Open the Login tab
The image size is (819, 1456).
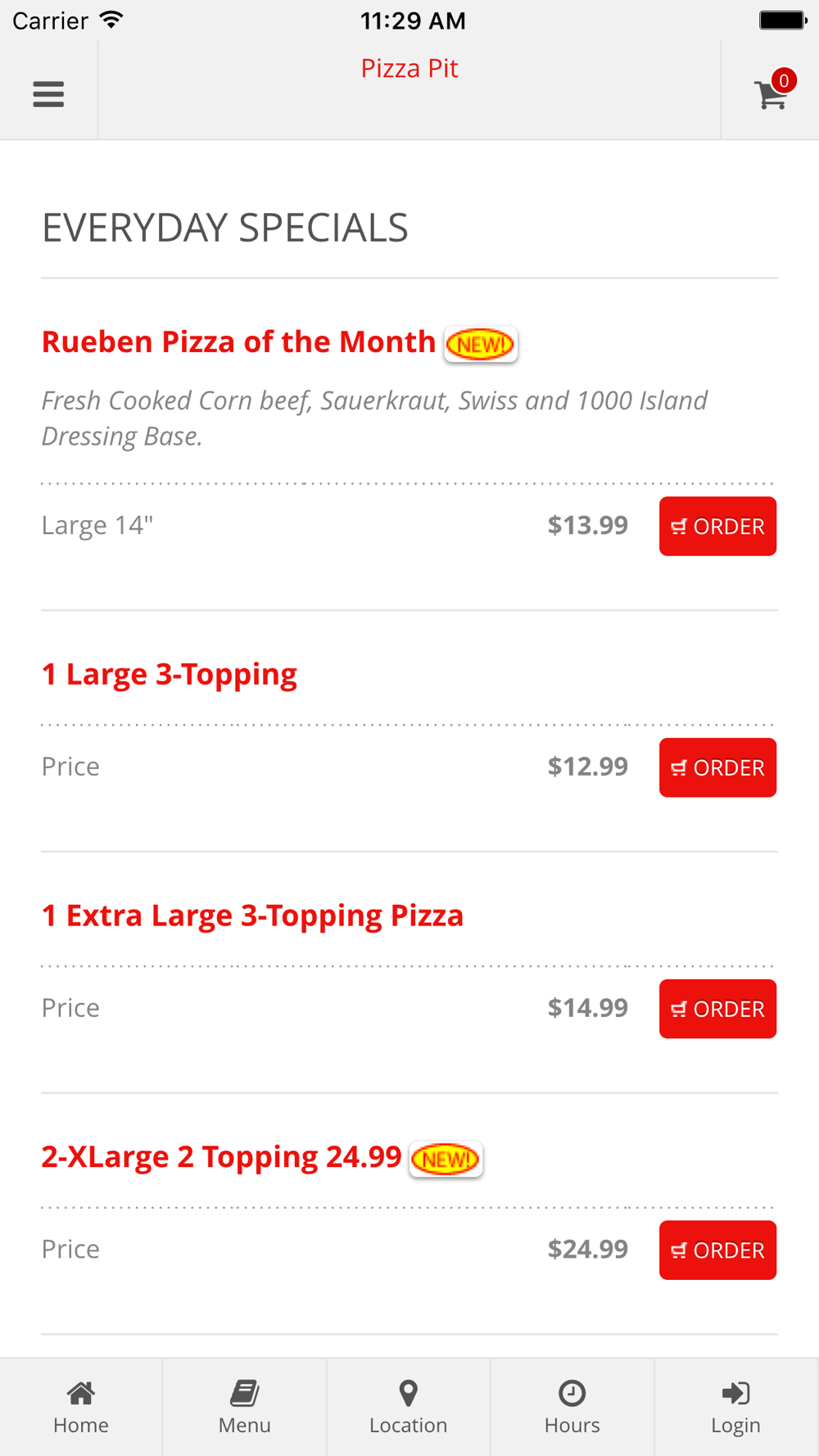[736, 1407]
